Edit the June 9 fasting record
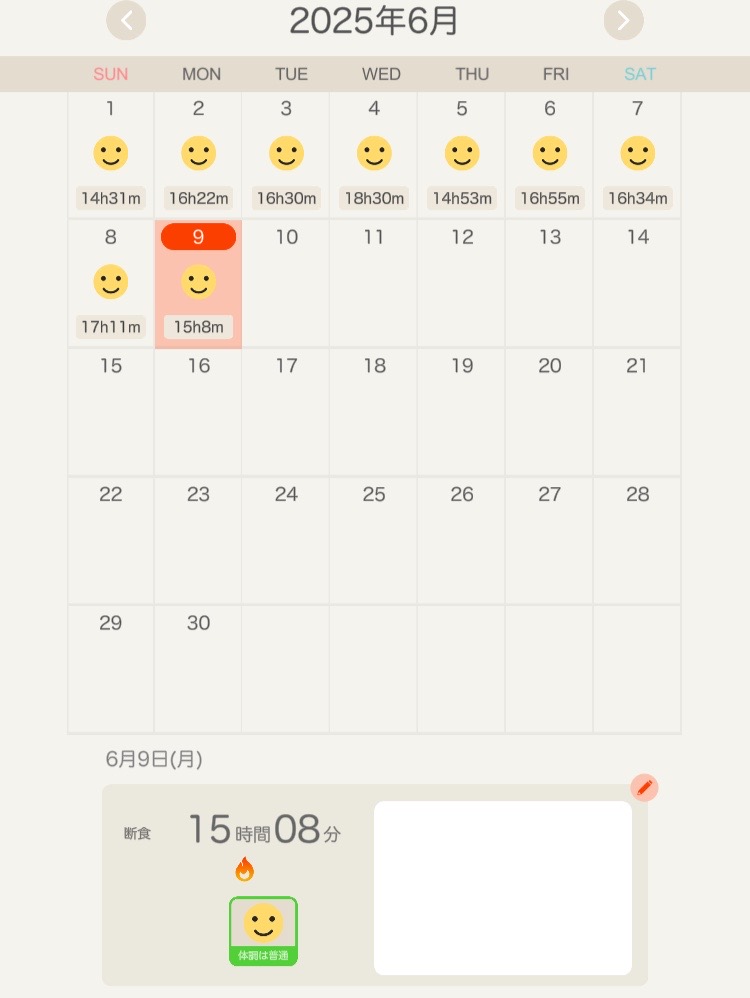The image size is (750, 998). [x=644, y=788]
